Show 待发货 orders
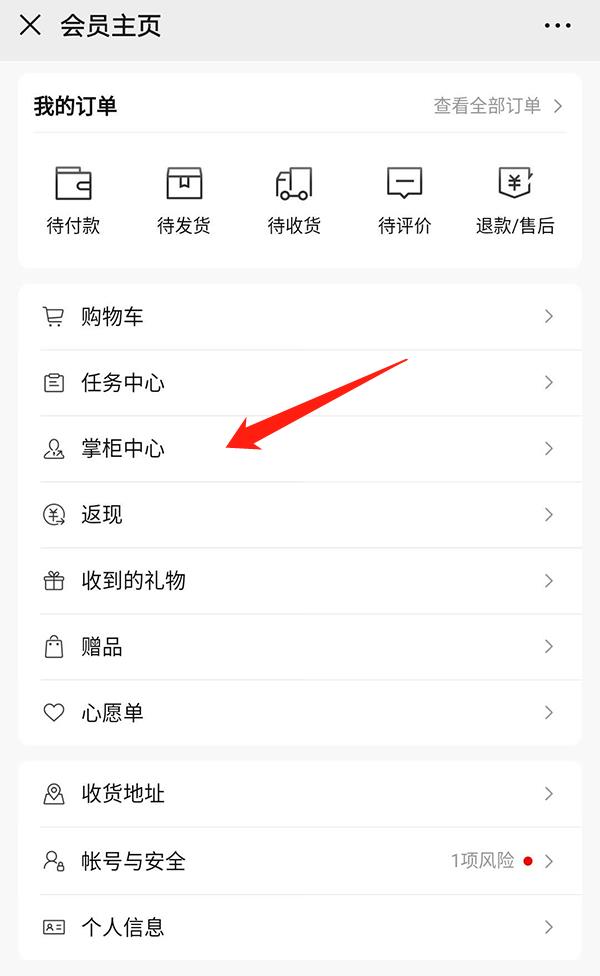The width and height of the screenshot is (600, 976). pyautogui.click(x=184, y=200)
